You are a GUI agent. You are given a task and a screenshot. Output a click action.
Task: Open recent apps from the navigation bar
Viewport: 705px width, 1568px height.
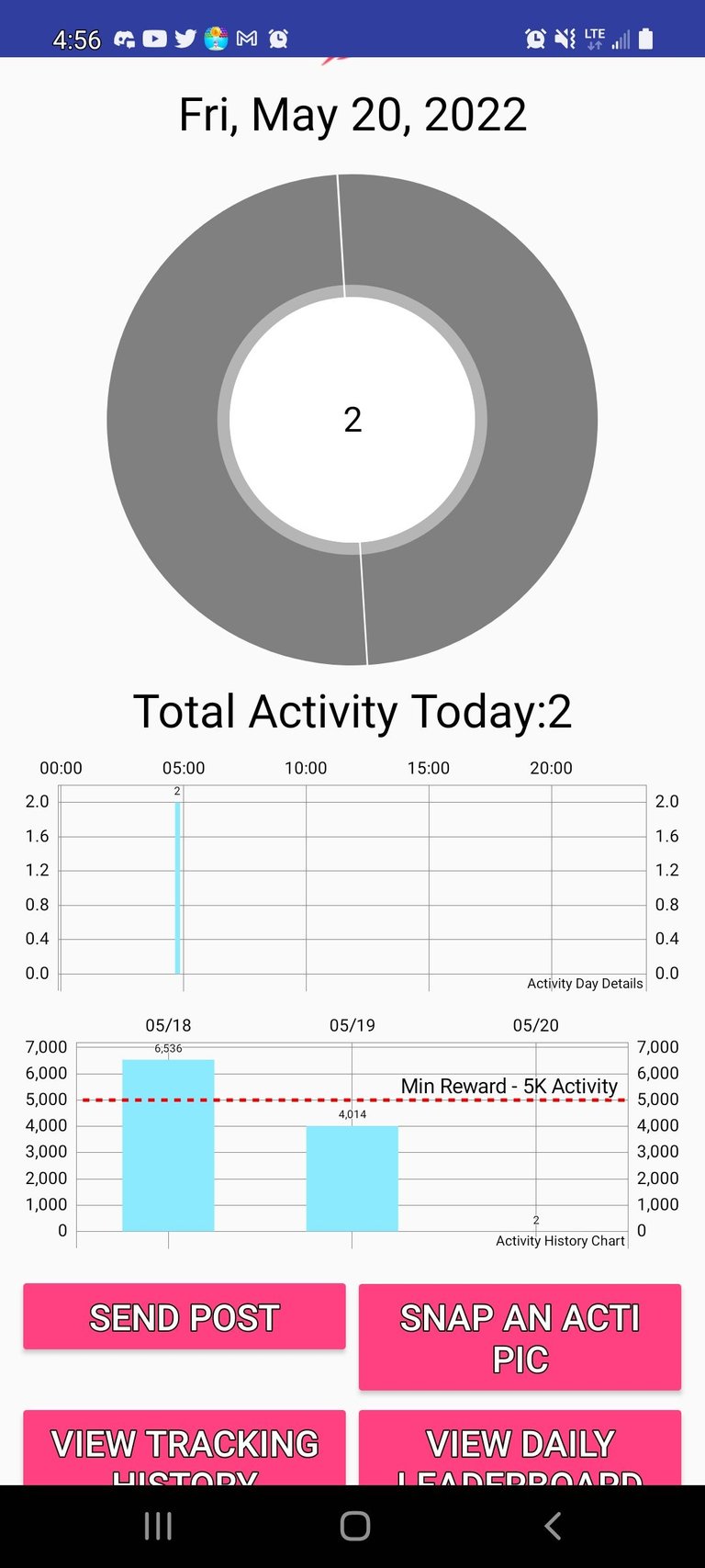[158, 1527]
